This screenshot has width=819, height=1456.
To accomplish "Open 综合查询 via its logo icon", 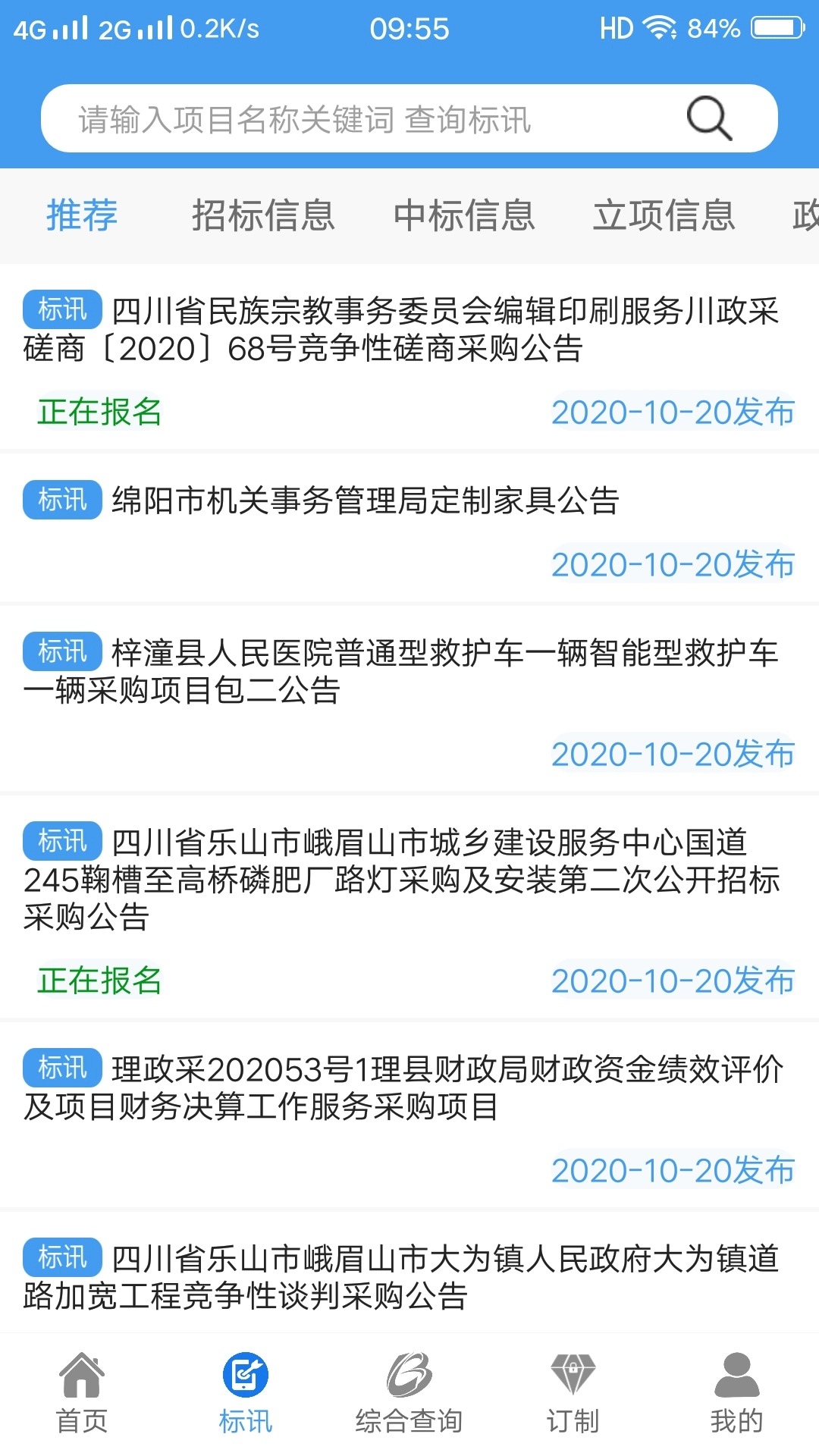I will tap(409, 1395).
